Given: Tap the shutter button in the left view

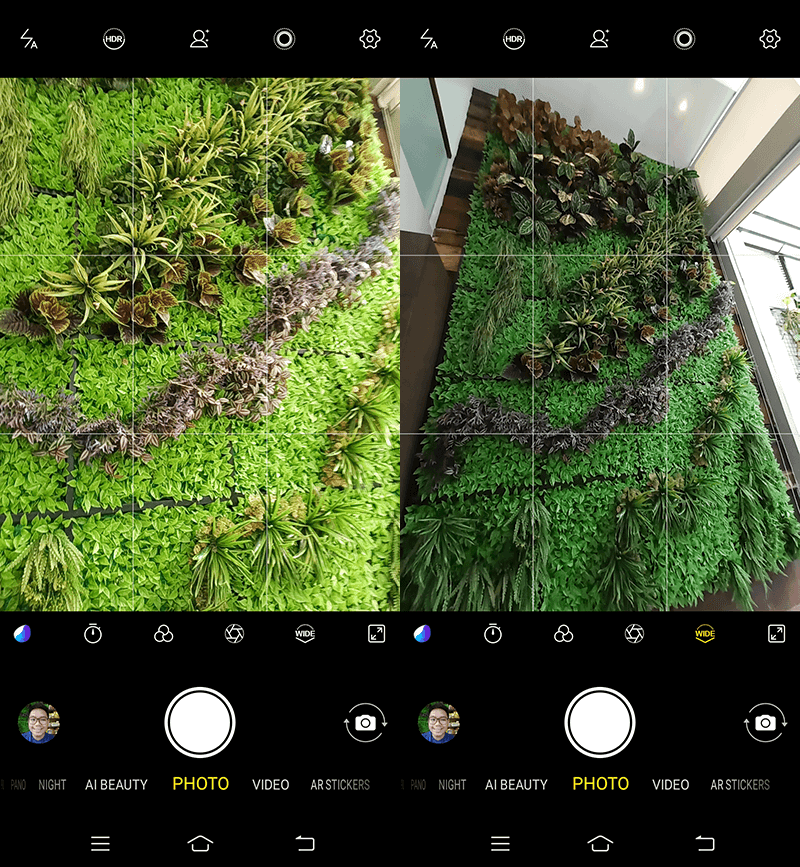Looking at the screenshot, I should coord(200,722).
